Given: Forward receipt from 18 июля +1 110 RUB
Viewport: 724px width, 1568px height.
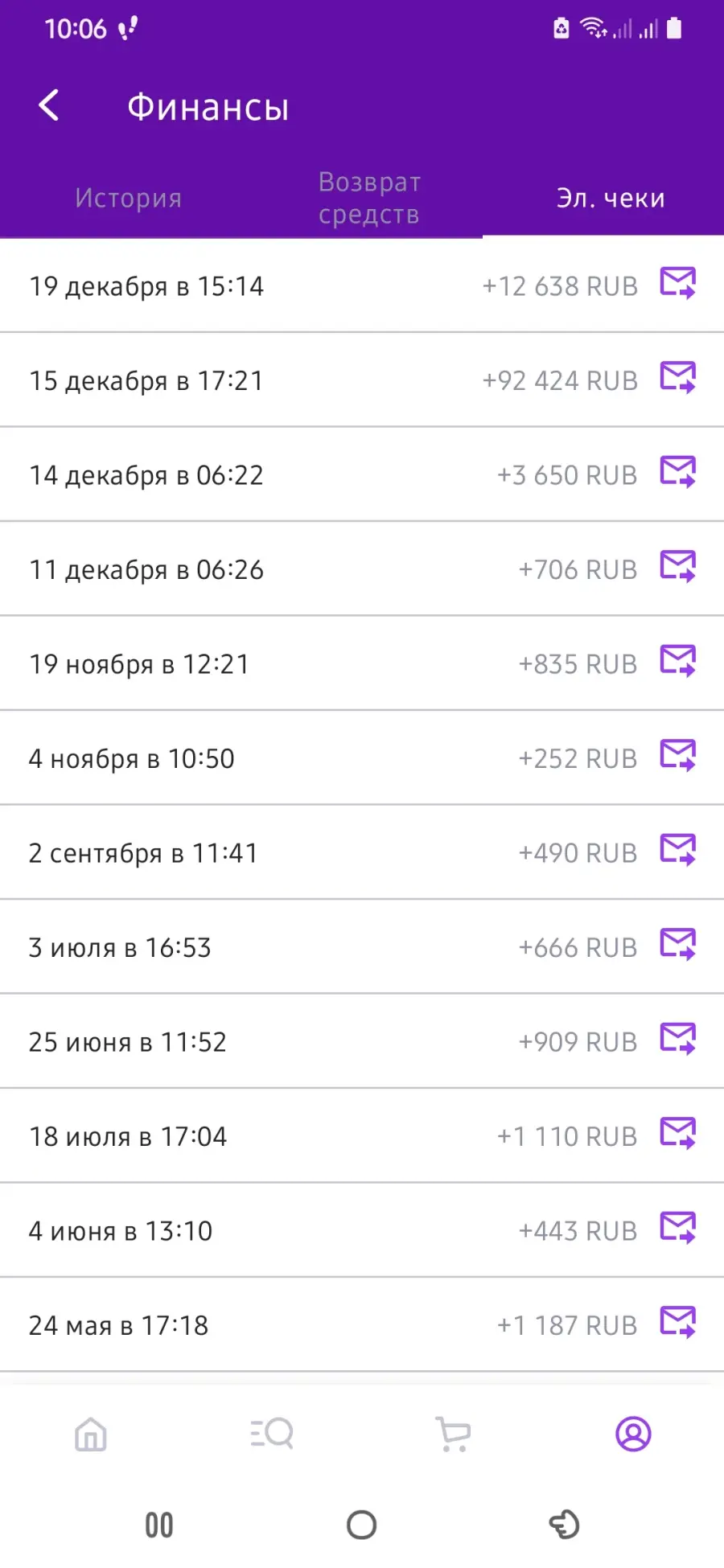Looking at the screenshot, I should pos(678,1134).
